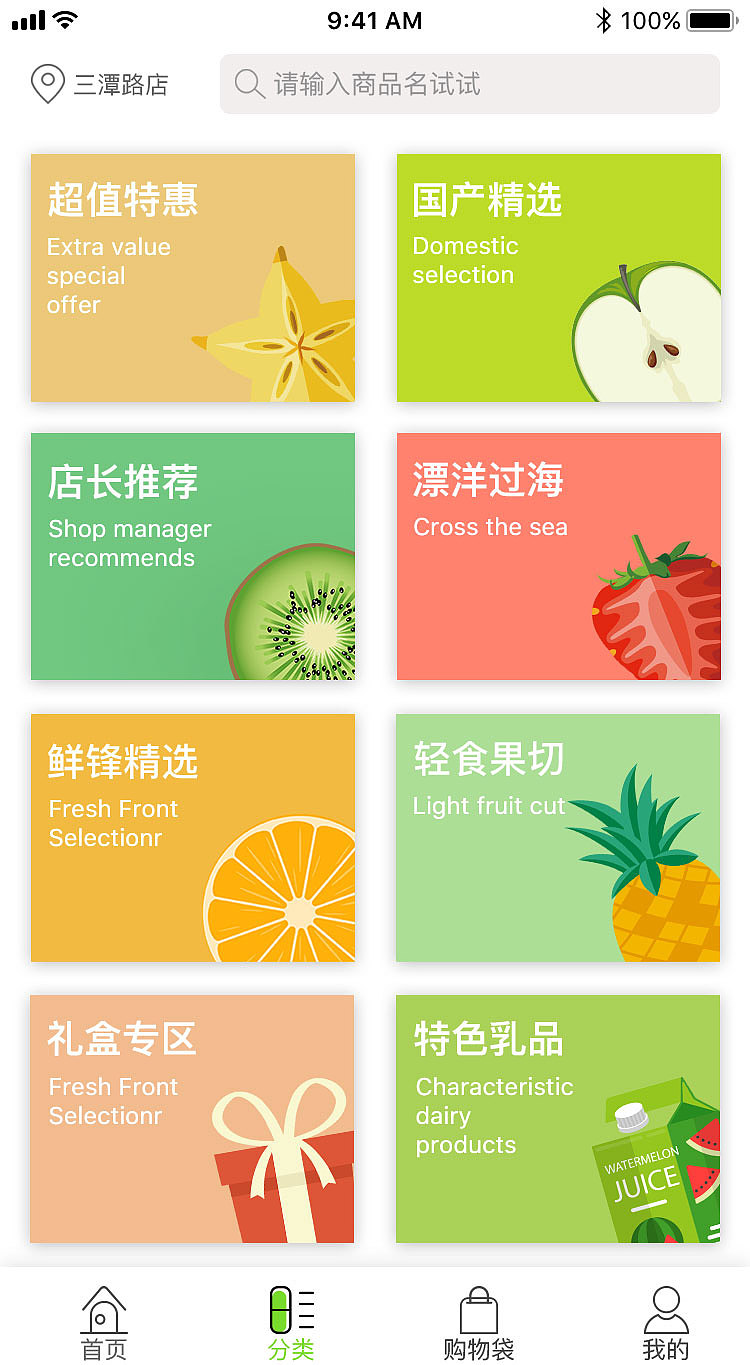Tap the 请输入商品名试试 search box
Image resolution: width=750 pixels, height=1365 pixels.
tap(470, 84)
